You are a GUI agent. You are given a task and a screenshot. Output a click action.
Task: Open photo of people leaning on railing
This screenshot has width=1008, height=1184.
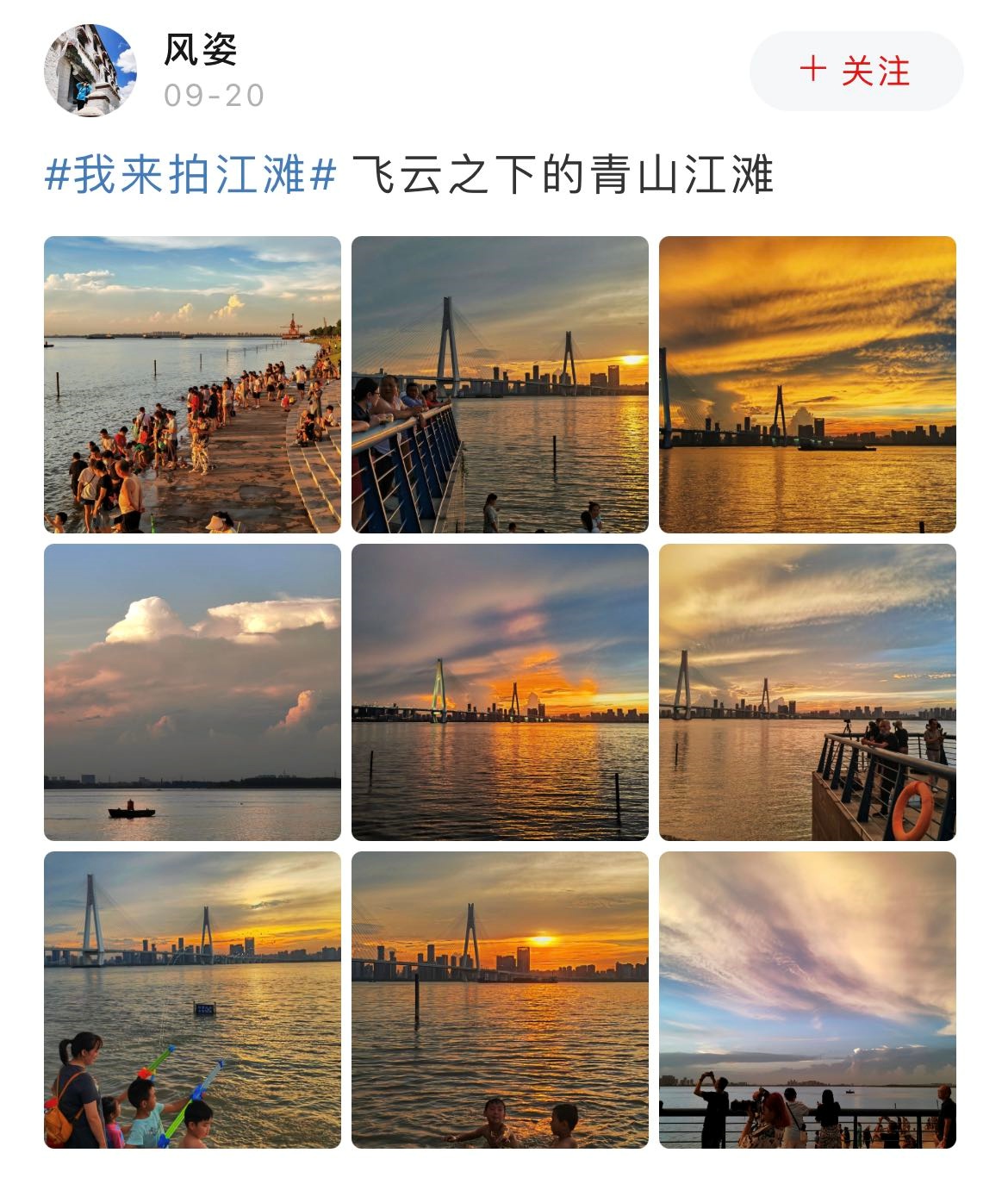(500, 384)
